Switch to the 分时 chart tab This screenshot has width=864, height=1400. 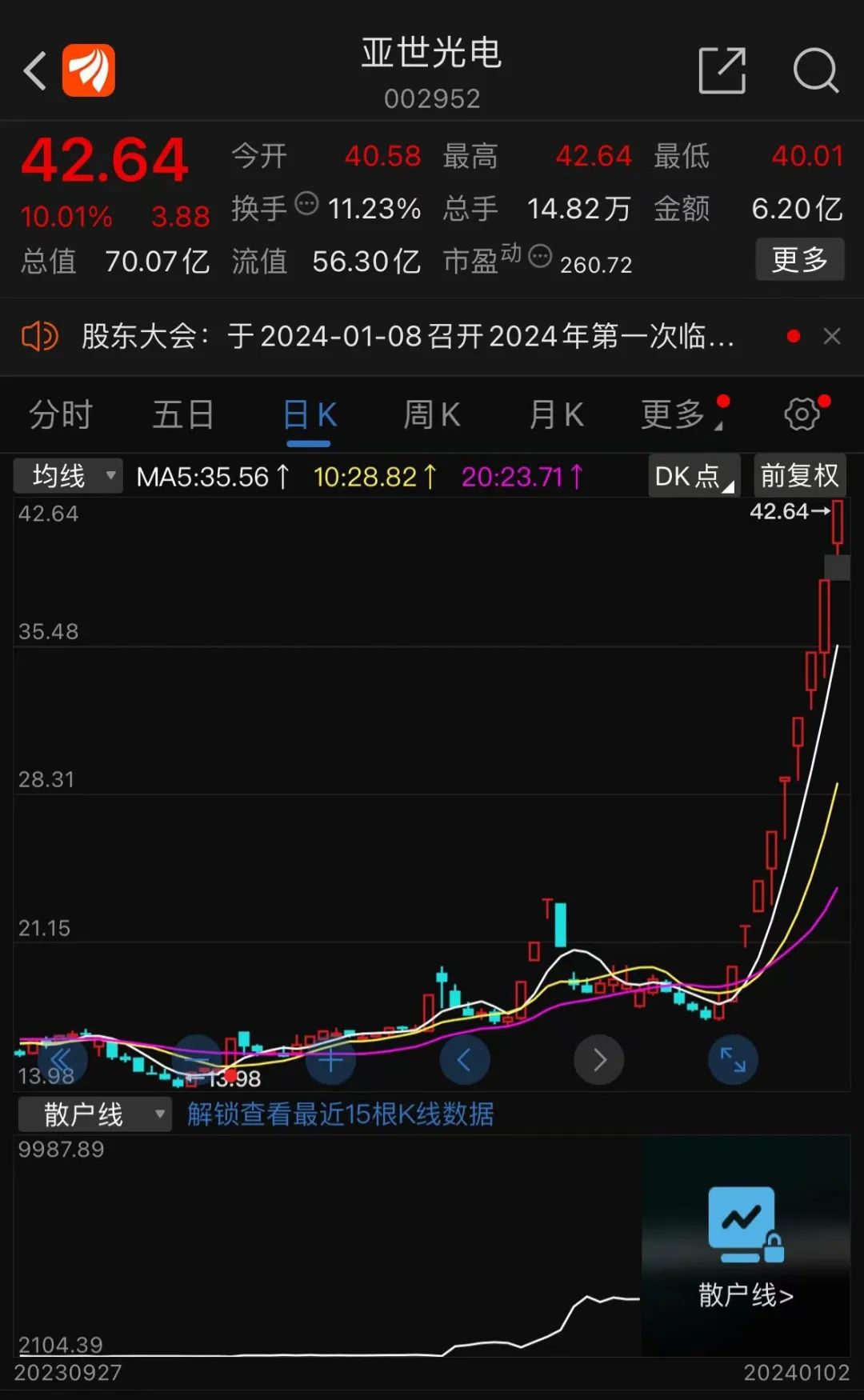coord(61,415)
